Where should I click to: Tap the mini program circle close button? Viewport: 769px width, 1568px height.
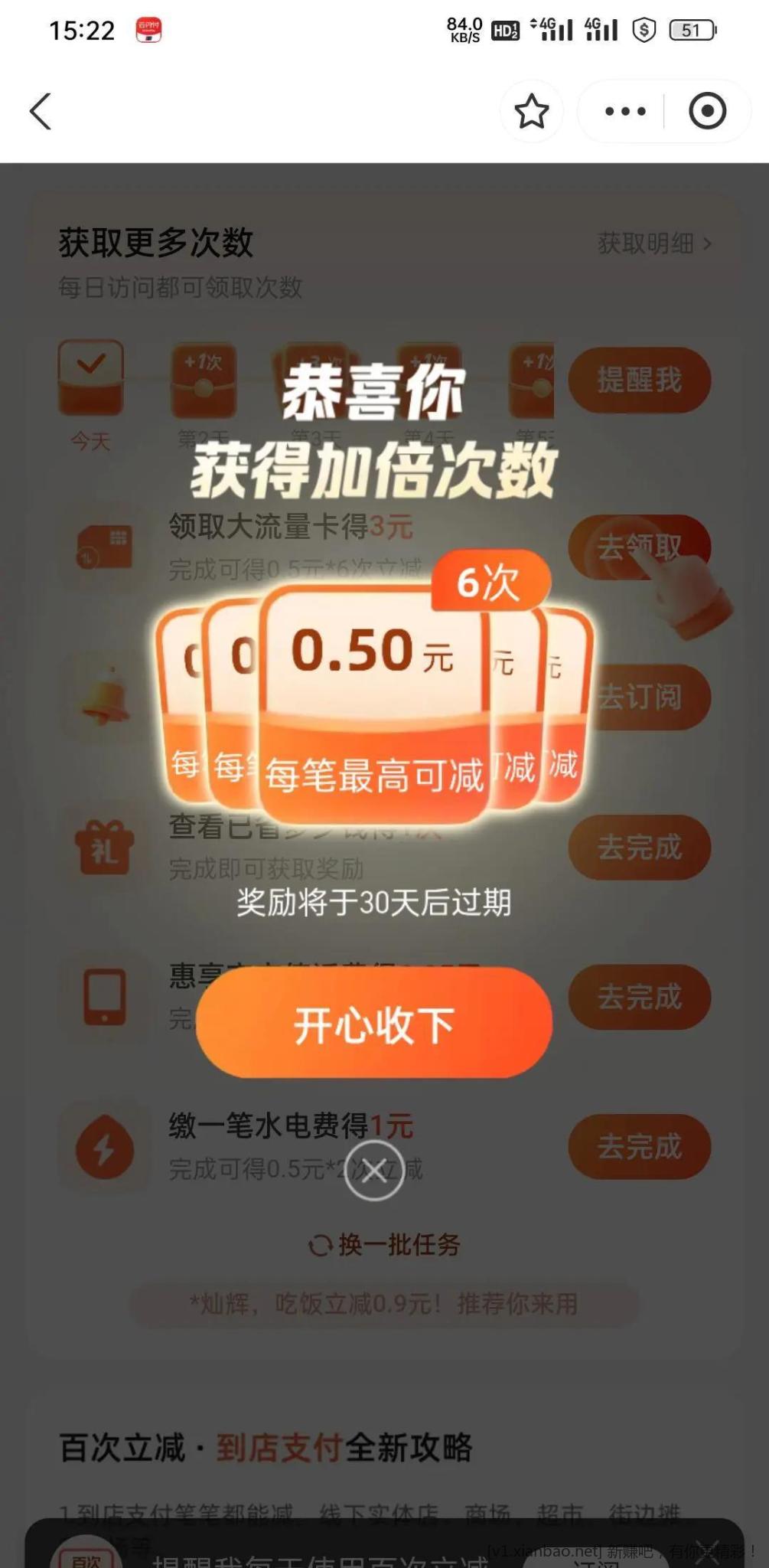(707, 112)
